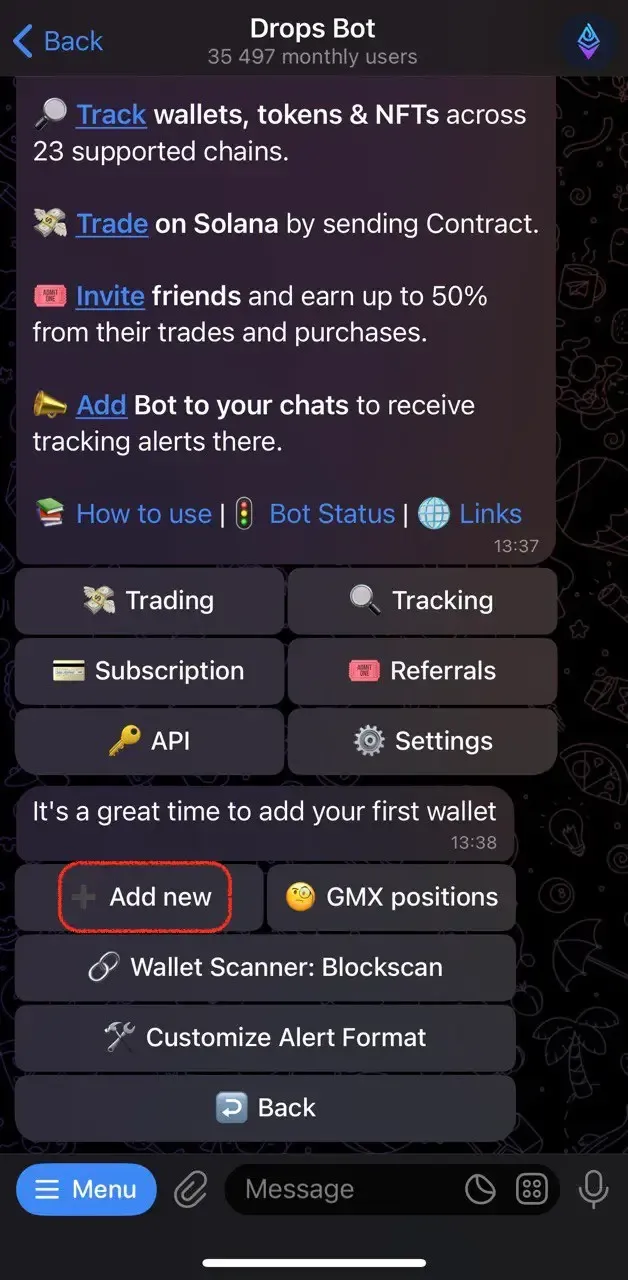Select the Tracking button
Screen dimensions: 628x1280
(422, 600)
